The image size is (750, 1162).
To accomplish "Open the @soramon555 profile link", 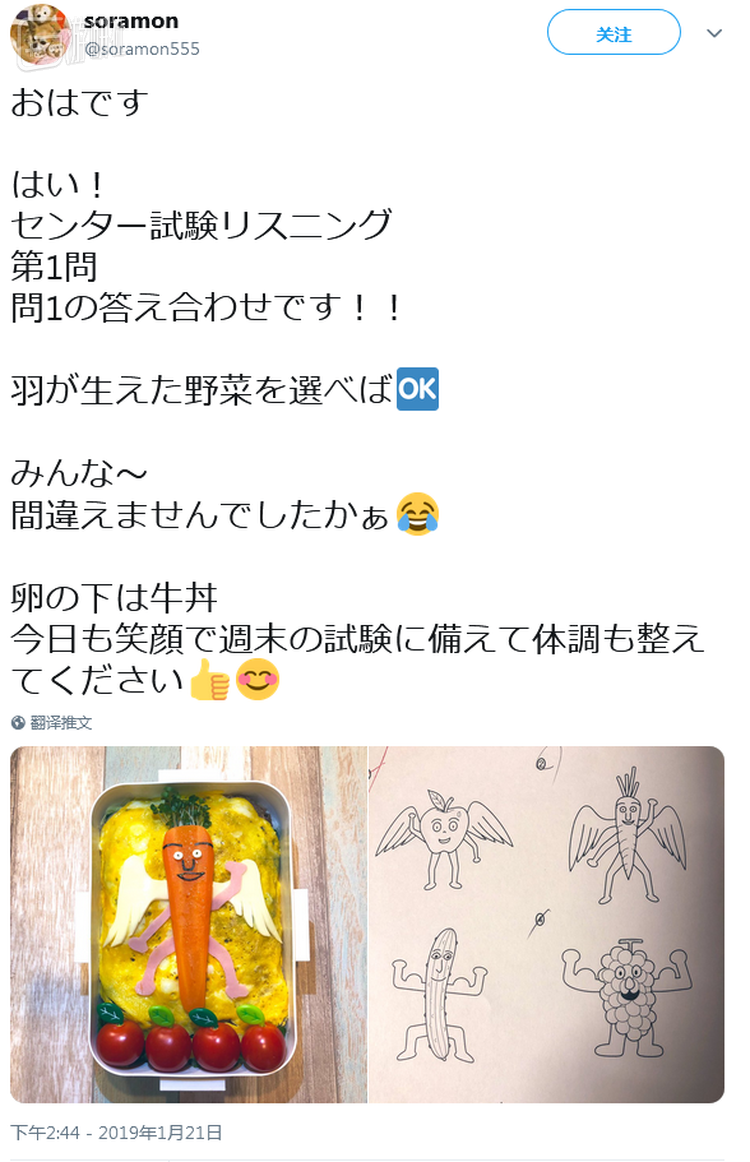I will click(x=141, y=49).
